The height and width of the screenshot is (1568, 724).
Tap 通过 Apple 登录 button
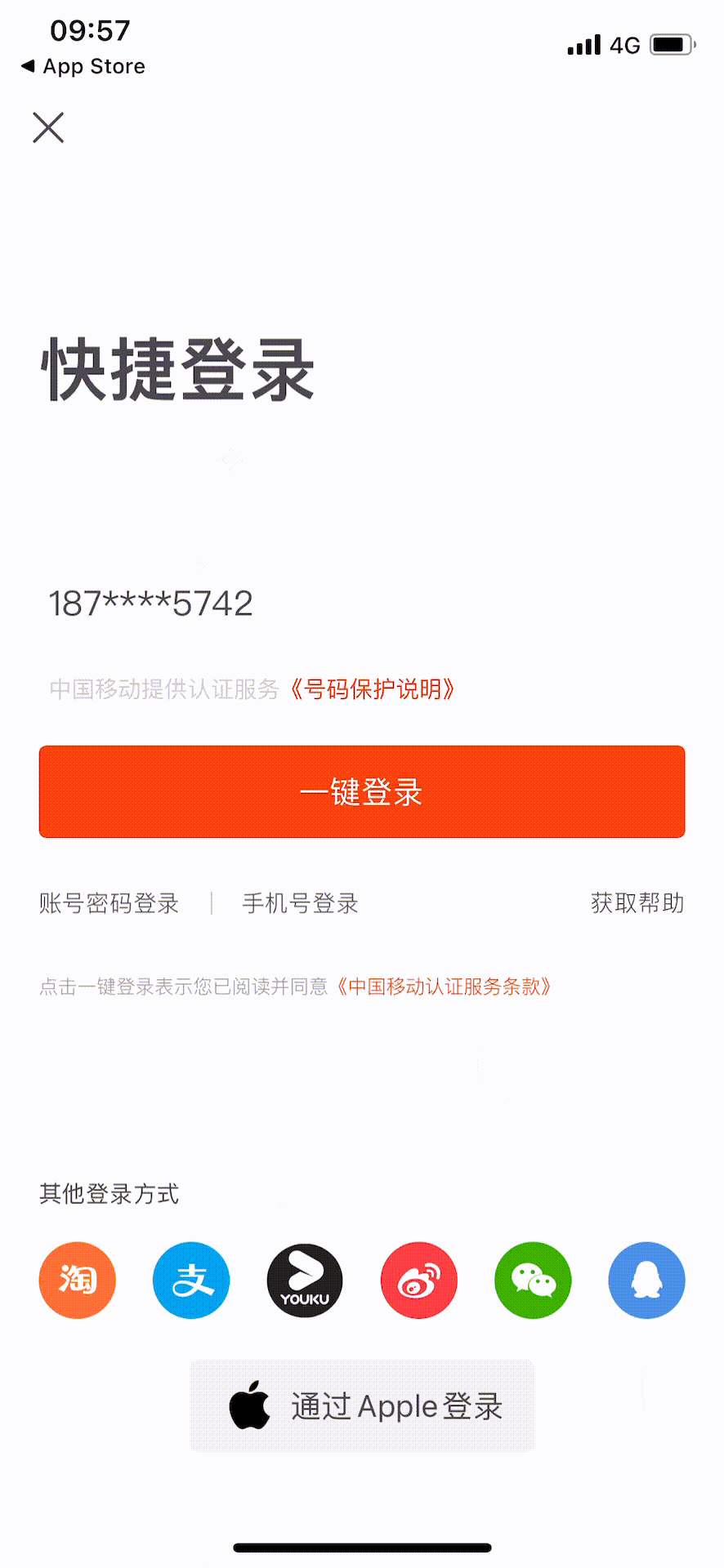pos(362,1405)
